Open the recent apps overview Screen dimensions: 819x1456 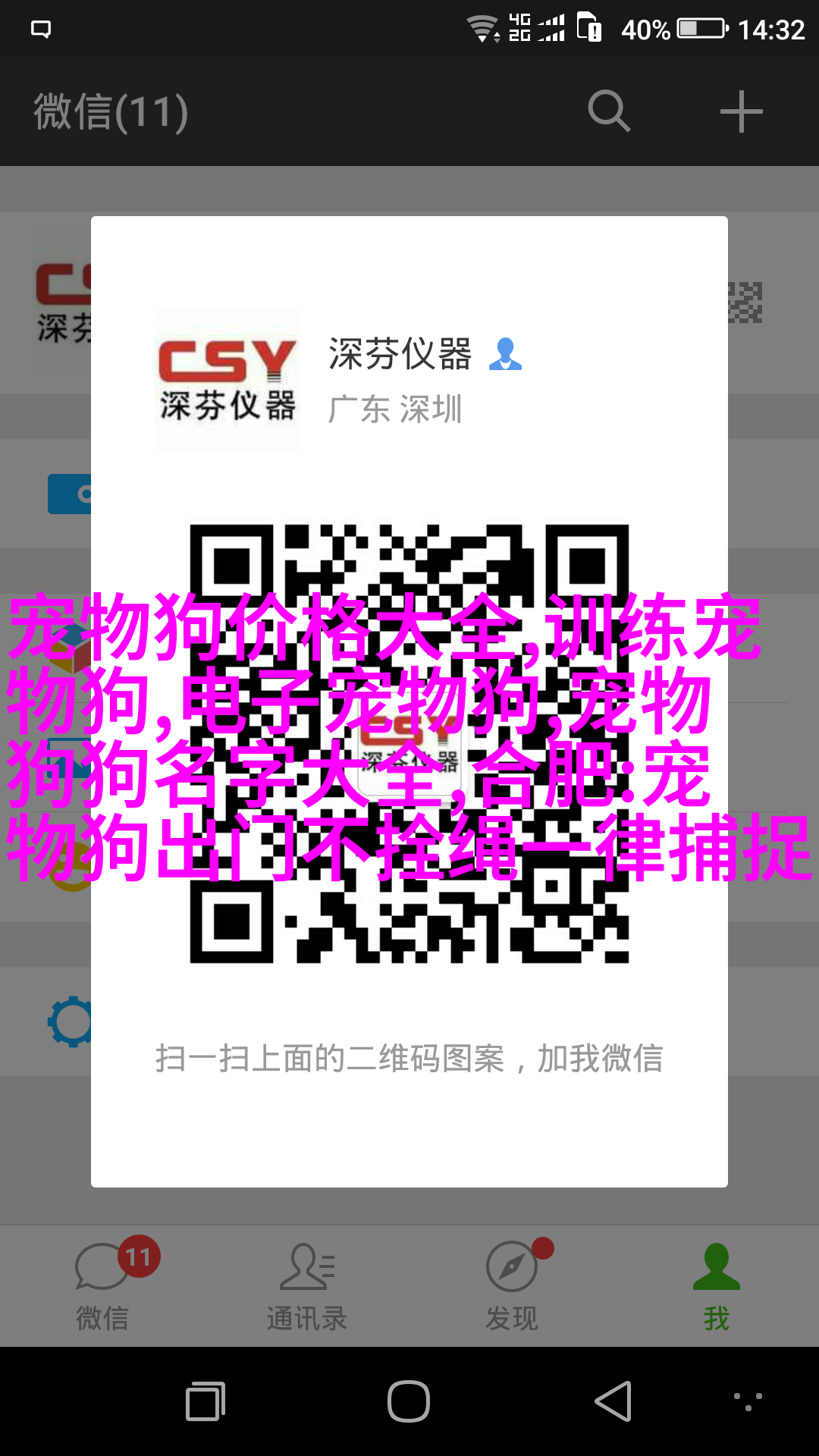click(x=206, y=1401)
